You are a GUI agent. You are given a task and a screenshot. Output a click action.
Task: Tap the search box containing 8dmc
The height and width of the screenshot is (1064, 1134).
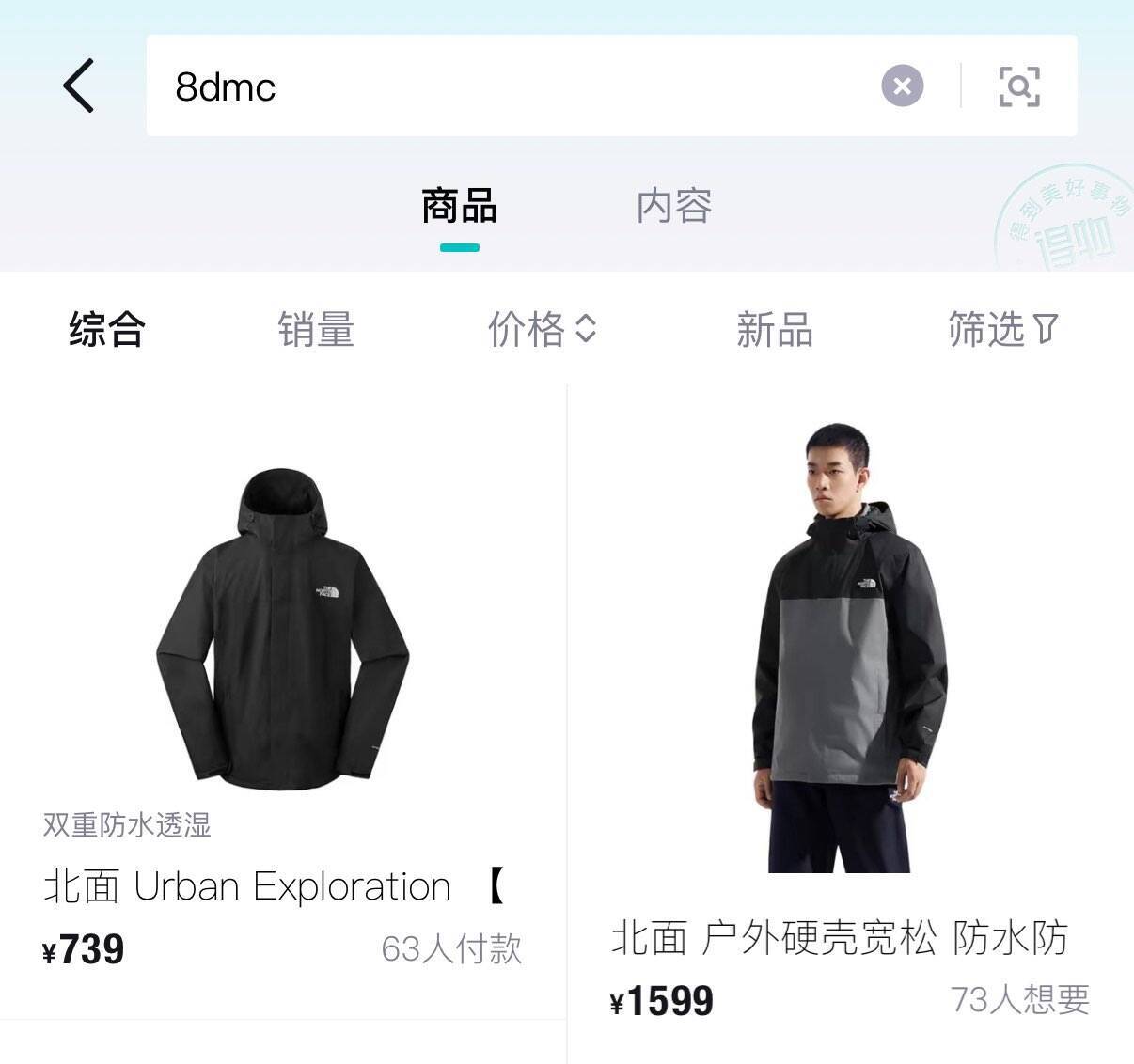click(508, 86)
